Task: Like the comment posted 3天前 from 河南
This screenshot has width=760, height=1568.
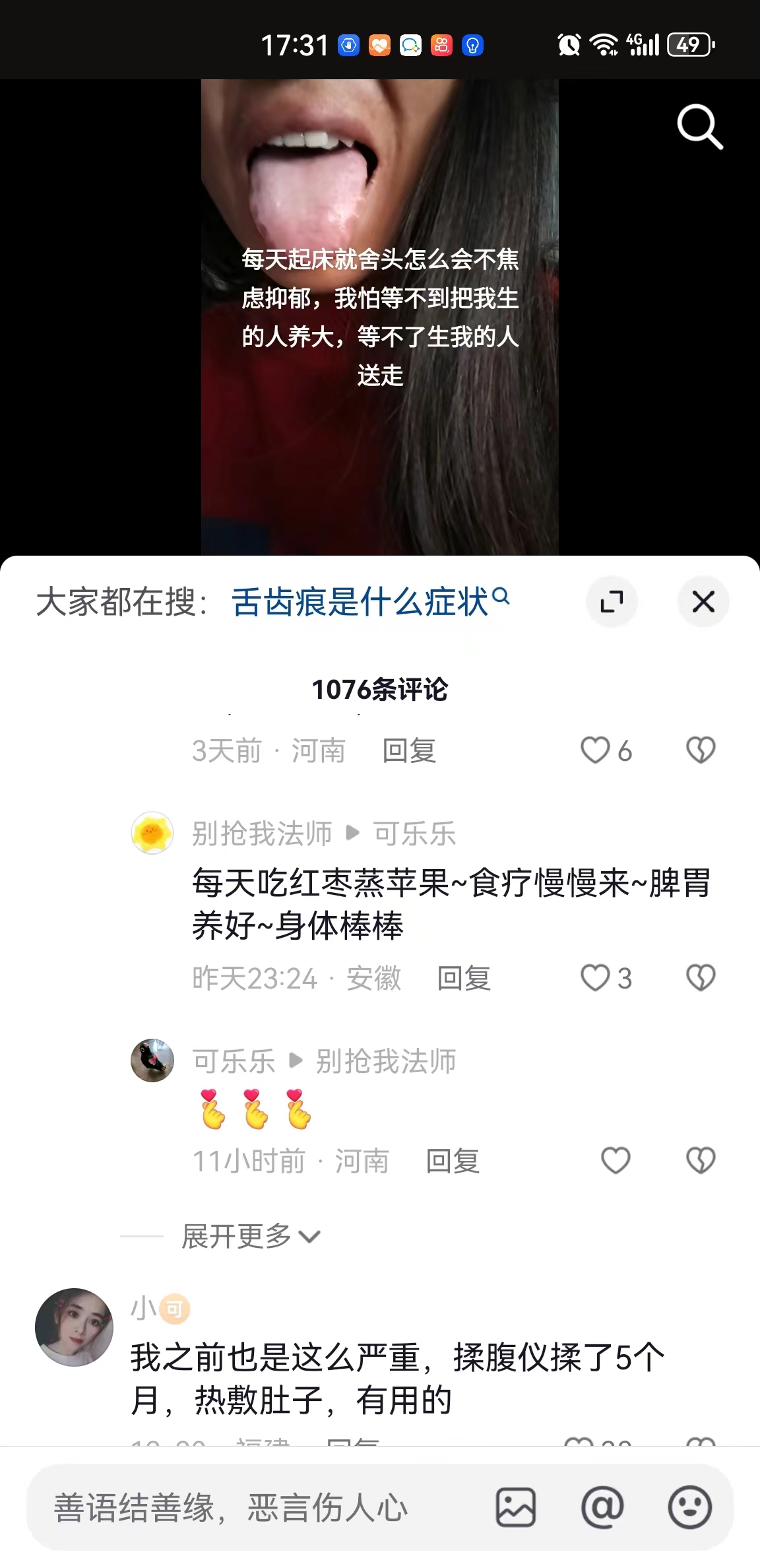Action: pos(596,750)
